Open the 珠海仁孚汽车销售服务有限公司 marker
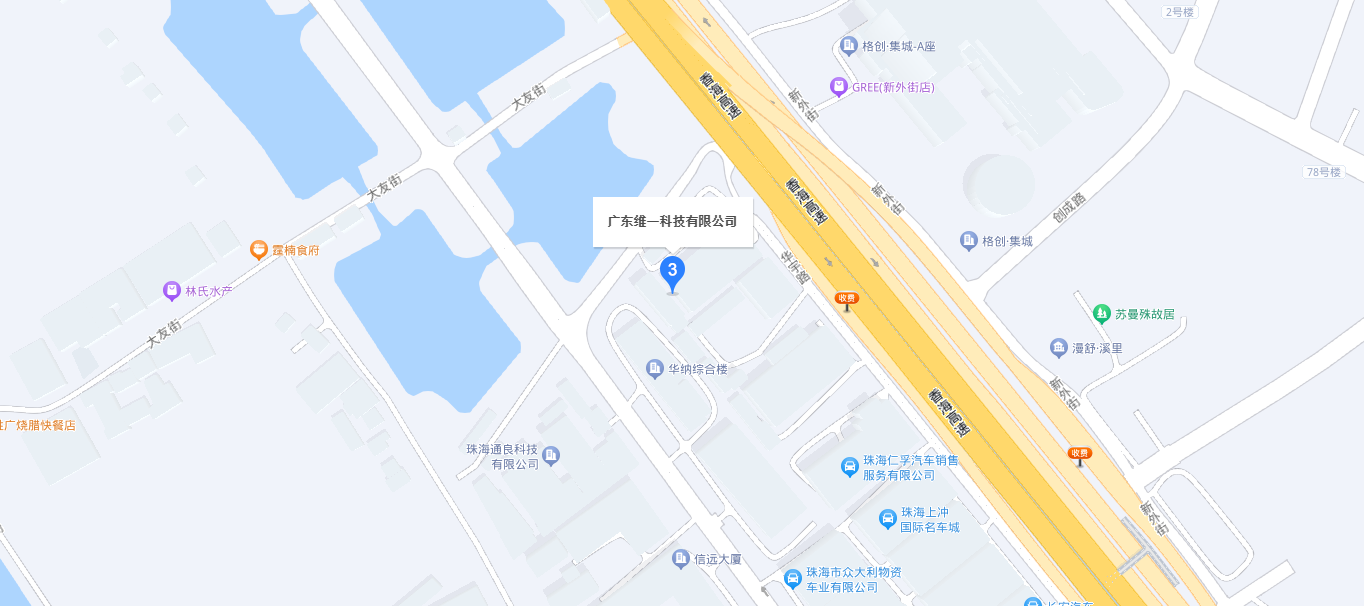 [849, 467]
